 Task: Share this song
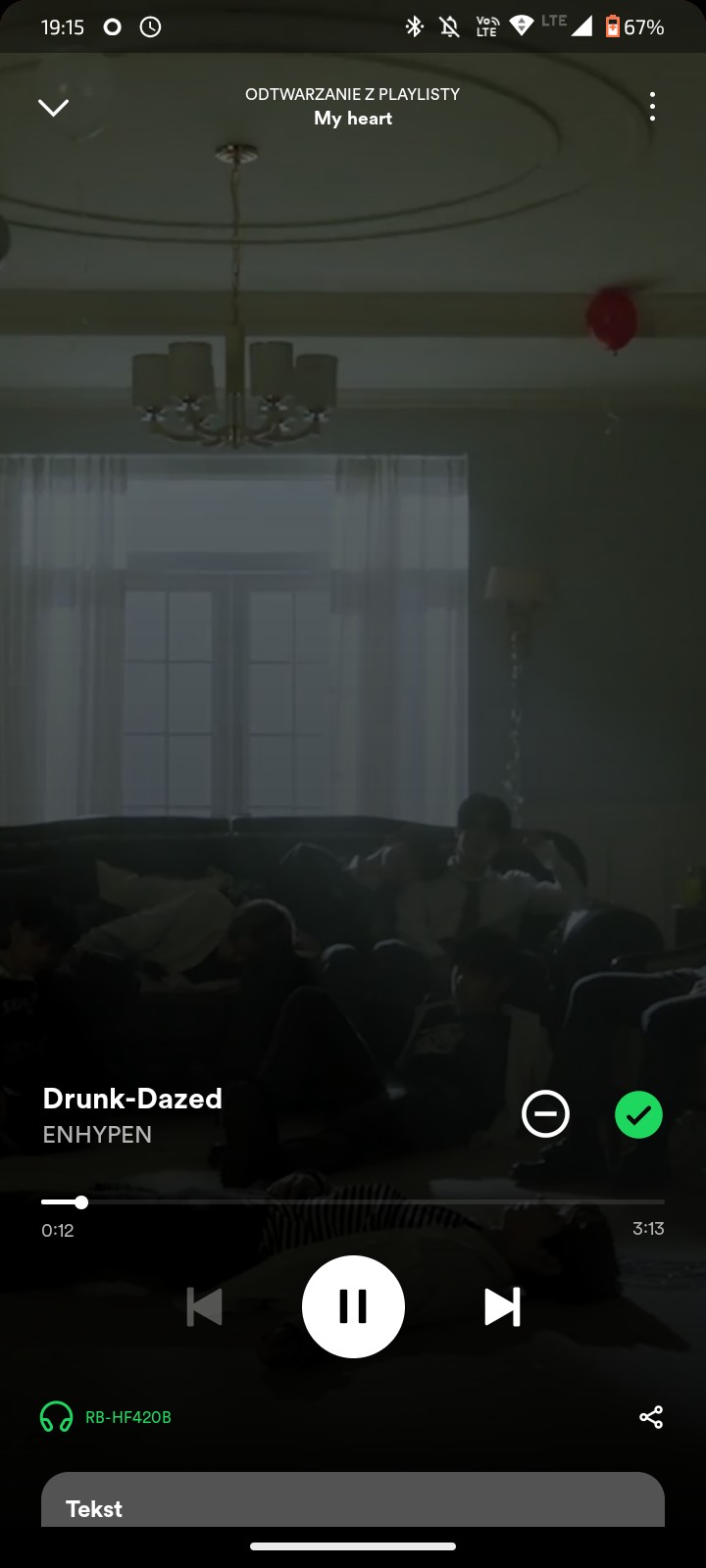click(x=651, y=1417)
